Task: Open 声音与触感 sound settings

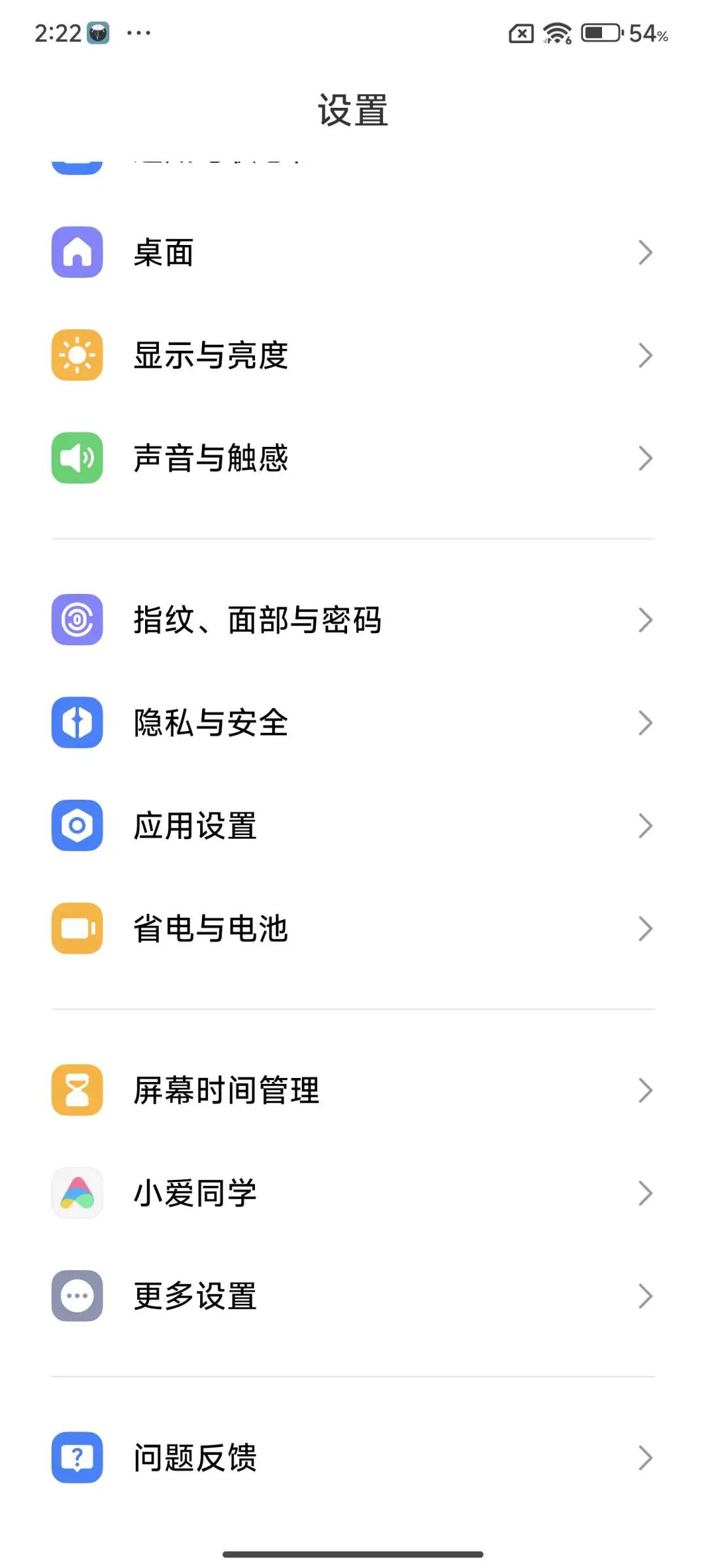Action: pos(353,458)
